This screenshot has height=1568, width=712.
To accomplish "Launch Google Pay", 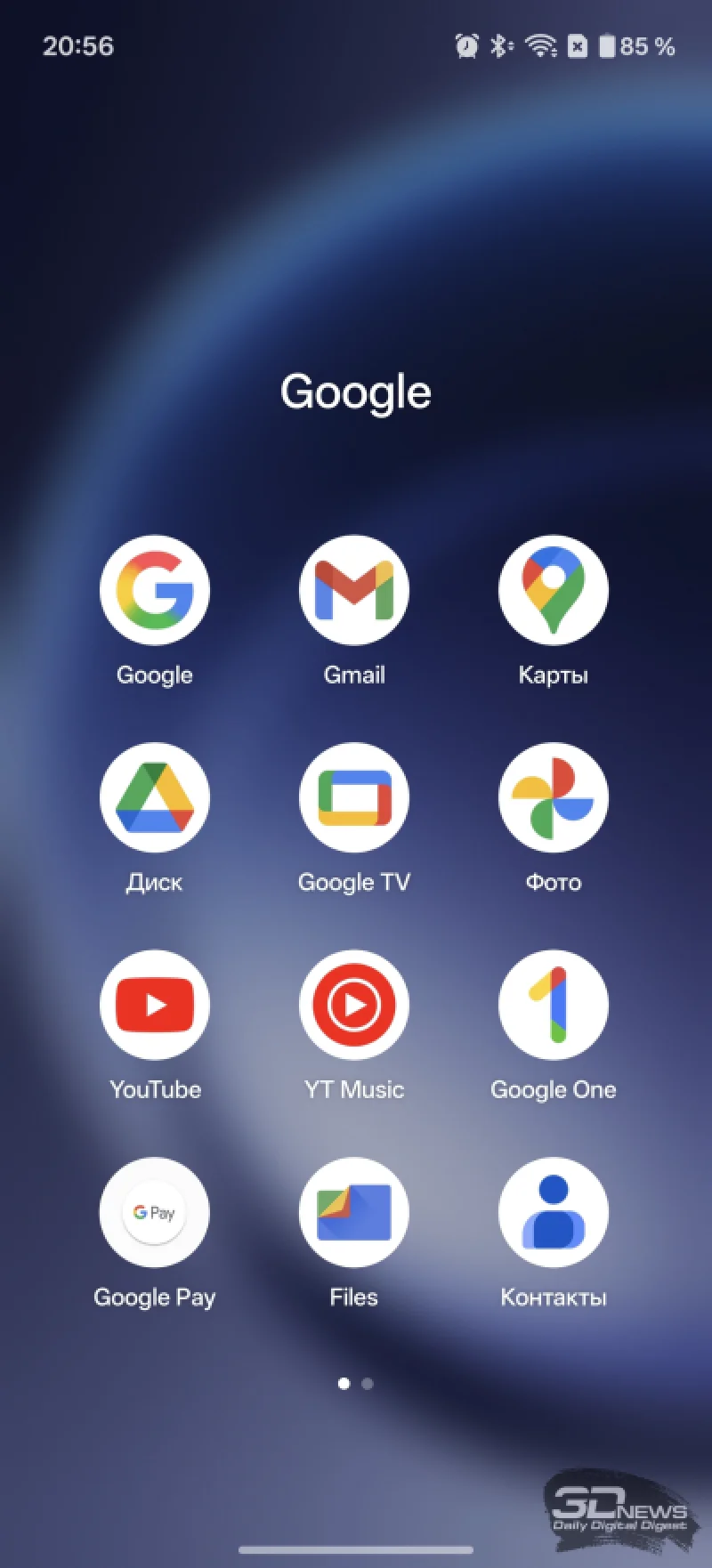I will point(155,1212).
